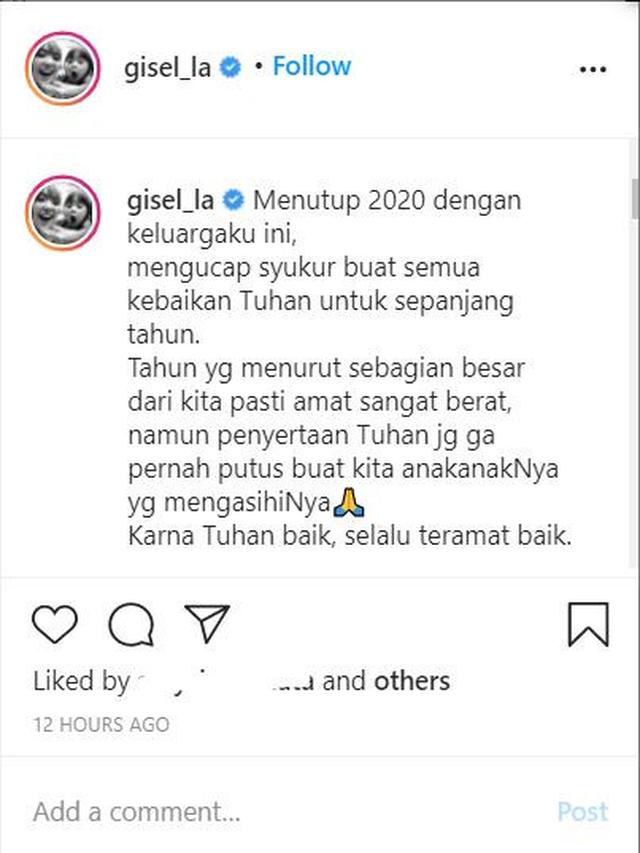Image resolution: width=640 pixels, height=853 pixels.
Task: Tap Post to submit the comment
Action: click(x=582, y=811)
